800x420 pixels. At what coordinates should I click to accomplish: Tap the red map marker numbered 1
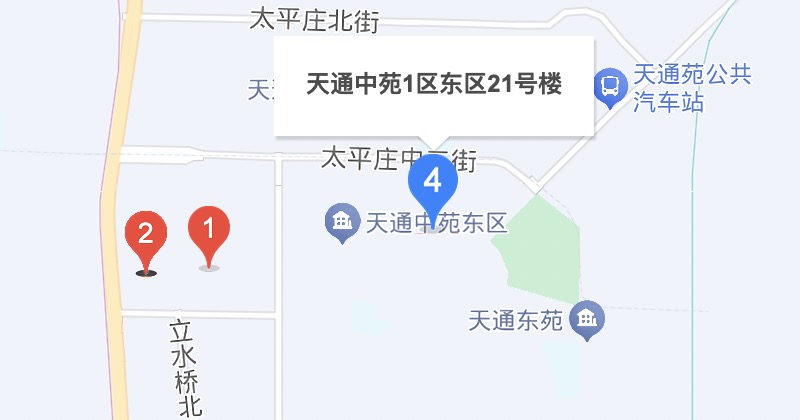coord(209,231)
